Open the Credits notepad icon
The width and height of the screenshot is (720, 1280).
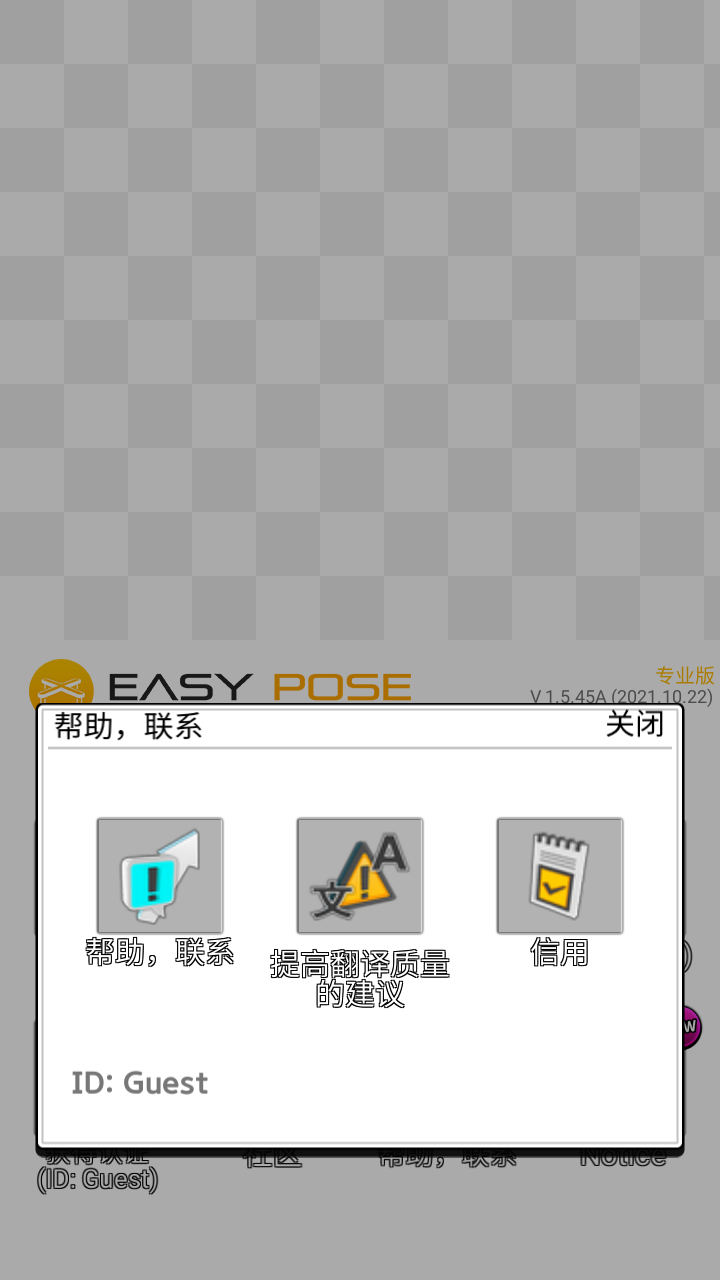coord(559,874)
